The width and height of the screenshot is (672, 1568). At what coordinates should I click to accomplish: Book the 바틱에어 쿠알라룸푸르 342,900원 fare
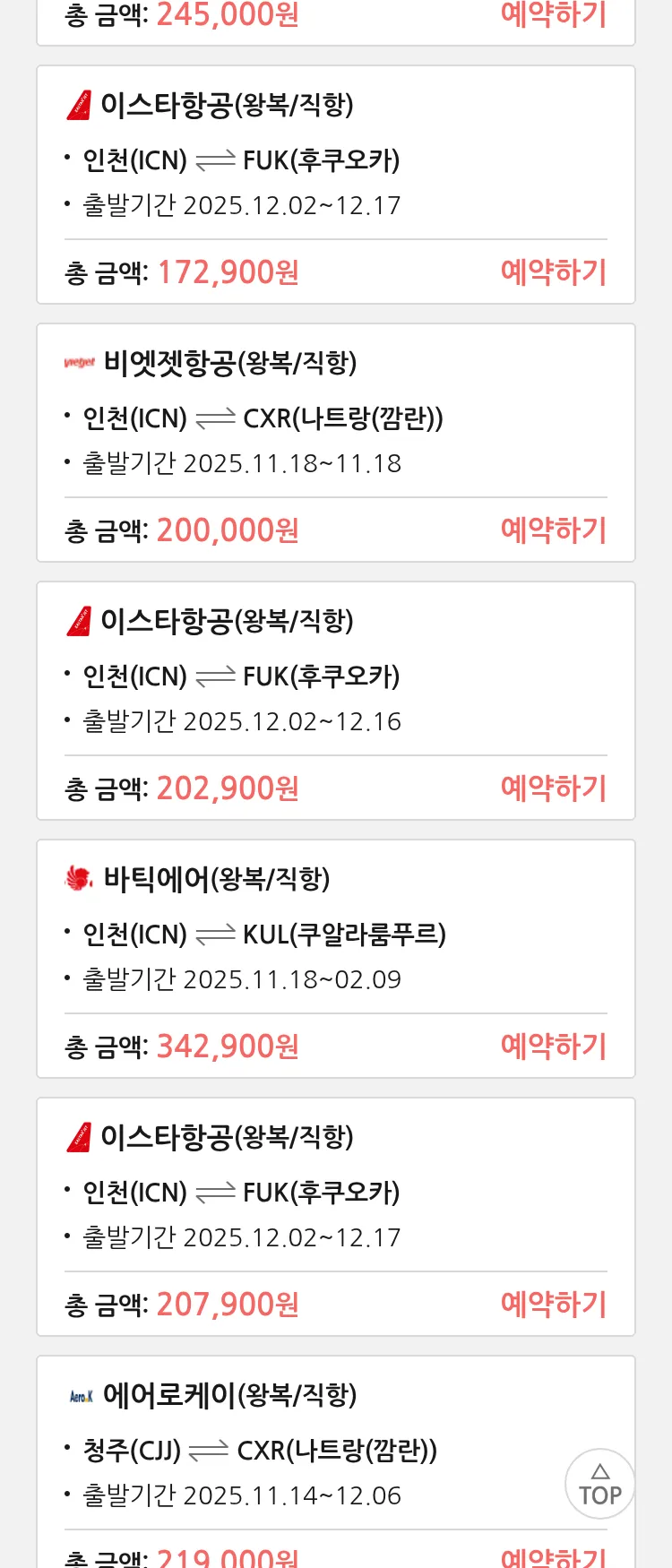click(553, 1046)
